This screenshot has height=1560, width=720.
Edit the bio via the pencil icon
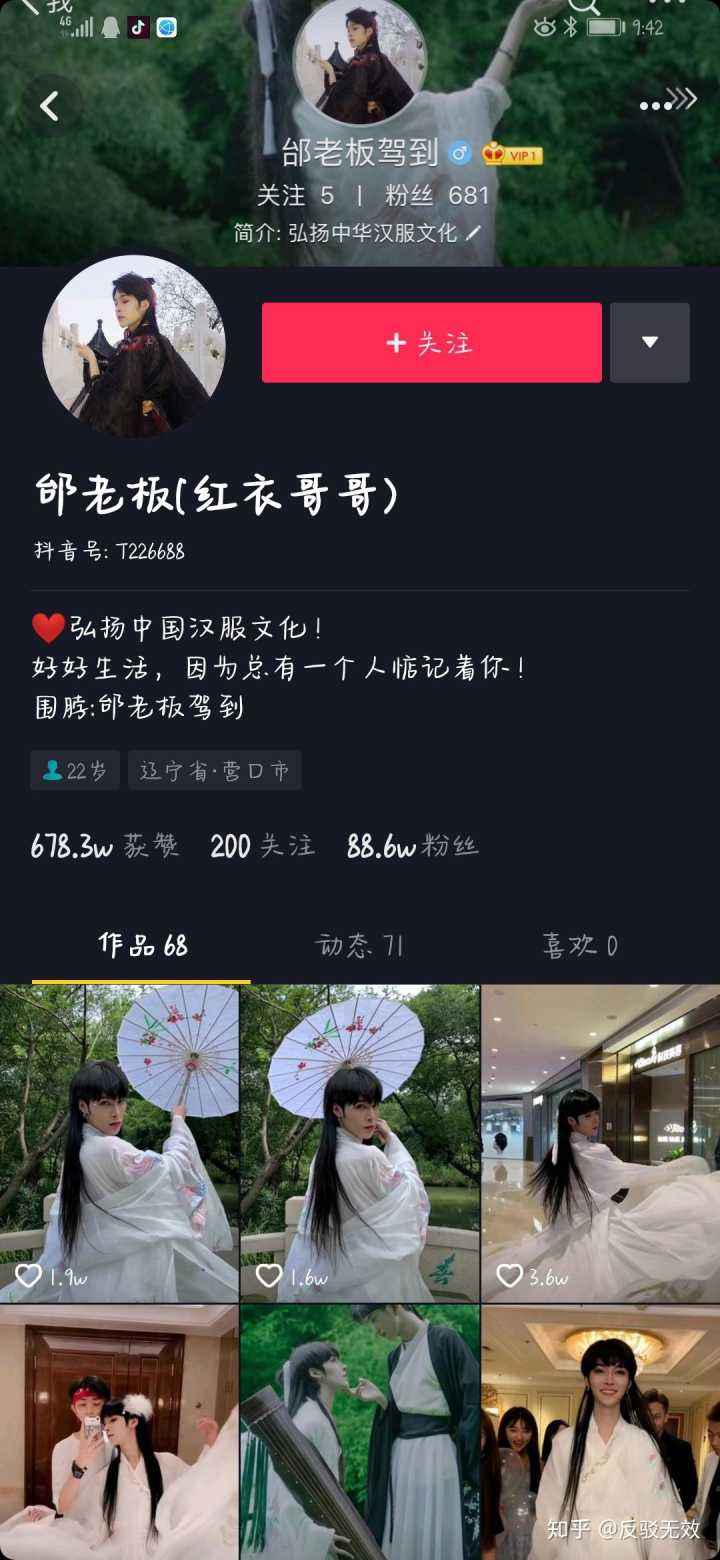click(473, 233)
